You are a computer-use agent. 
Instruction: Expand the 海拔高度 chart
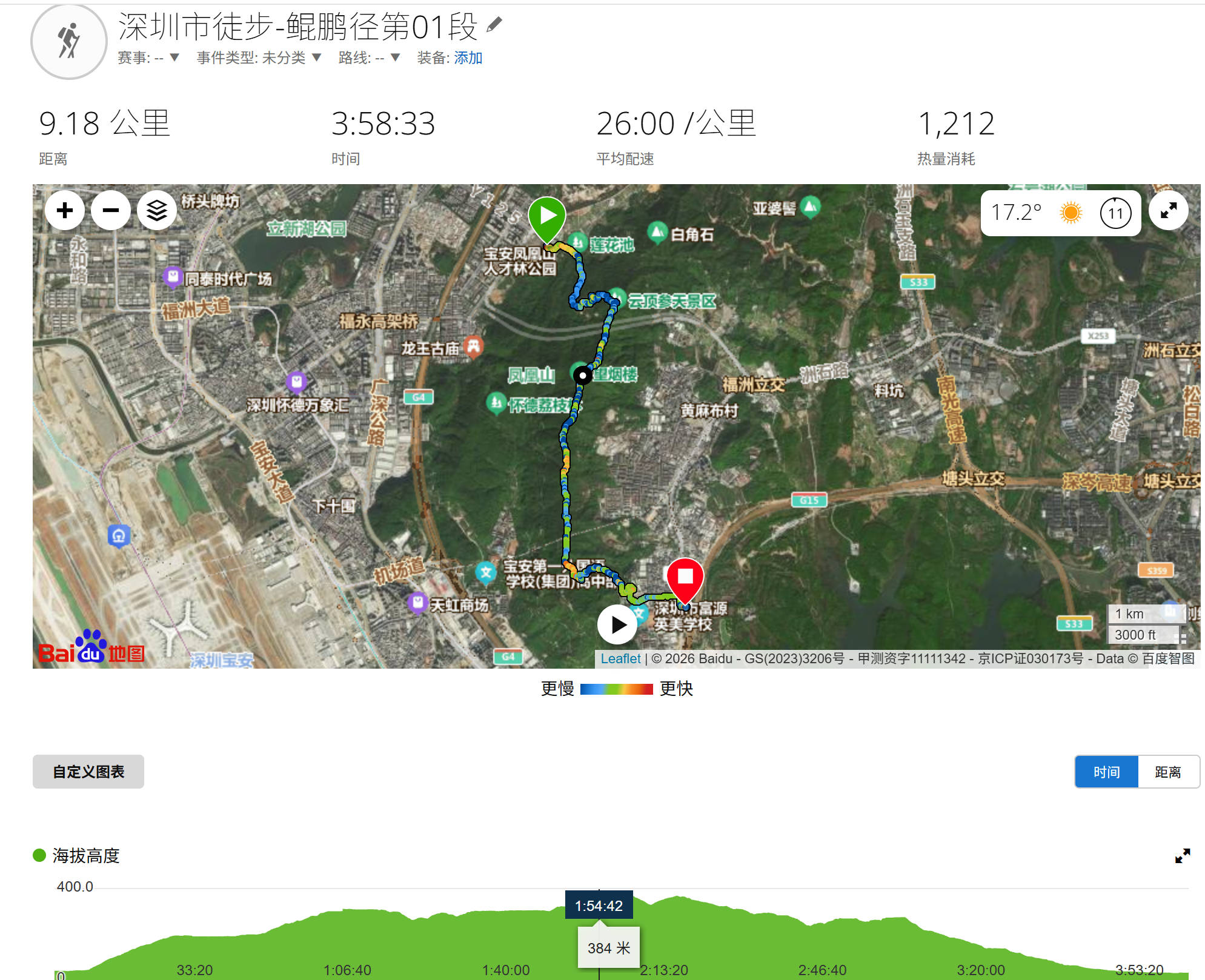(1182, 856)
